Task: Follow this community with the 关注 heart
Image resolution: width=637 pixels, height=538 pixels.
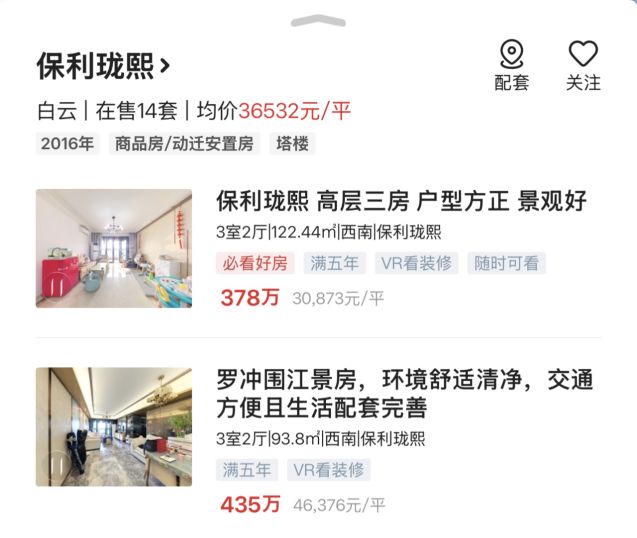Action: tap(583, 65)
